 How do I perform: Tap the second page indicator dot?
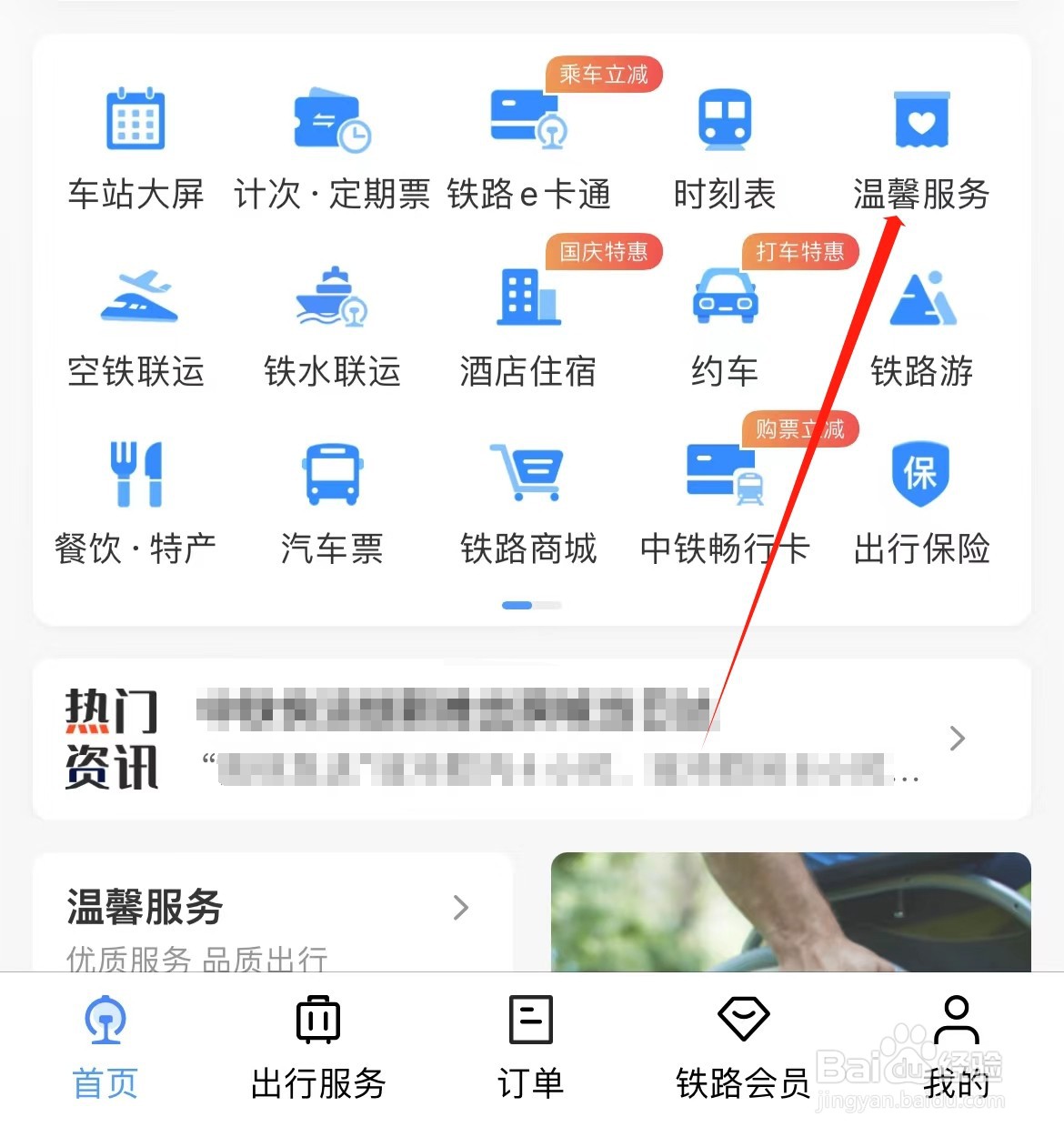[547, 604]
